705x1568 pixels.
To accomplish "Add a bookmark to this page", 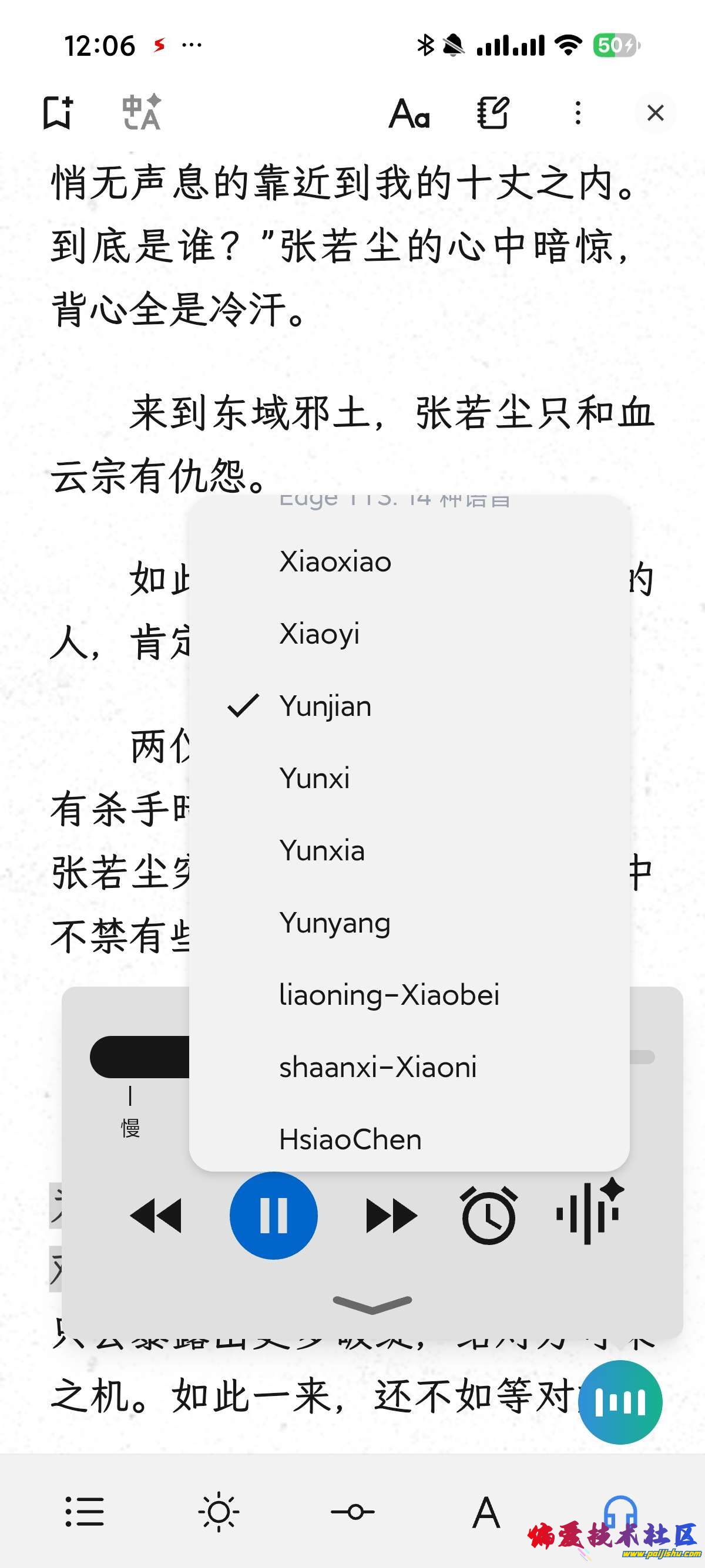I will [x=58, y=113].
